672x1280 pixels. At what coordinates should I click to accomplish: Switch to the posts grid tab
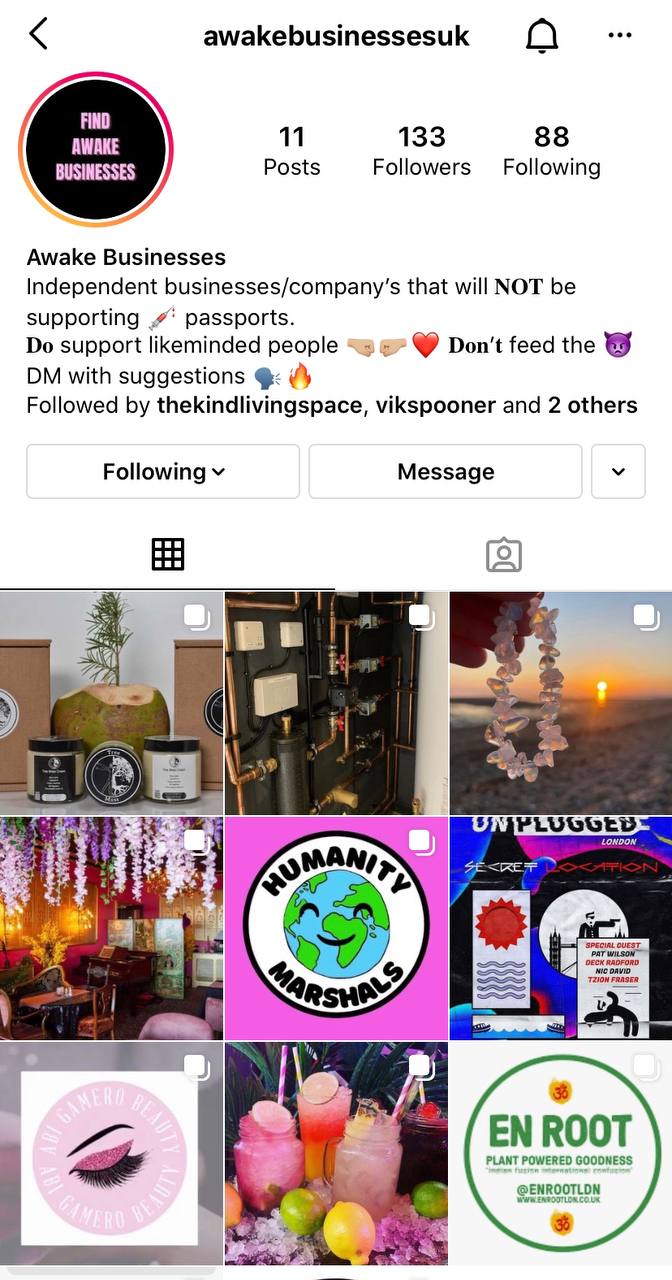tap(168, 554)
